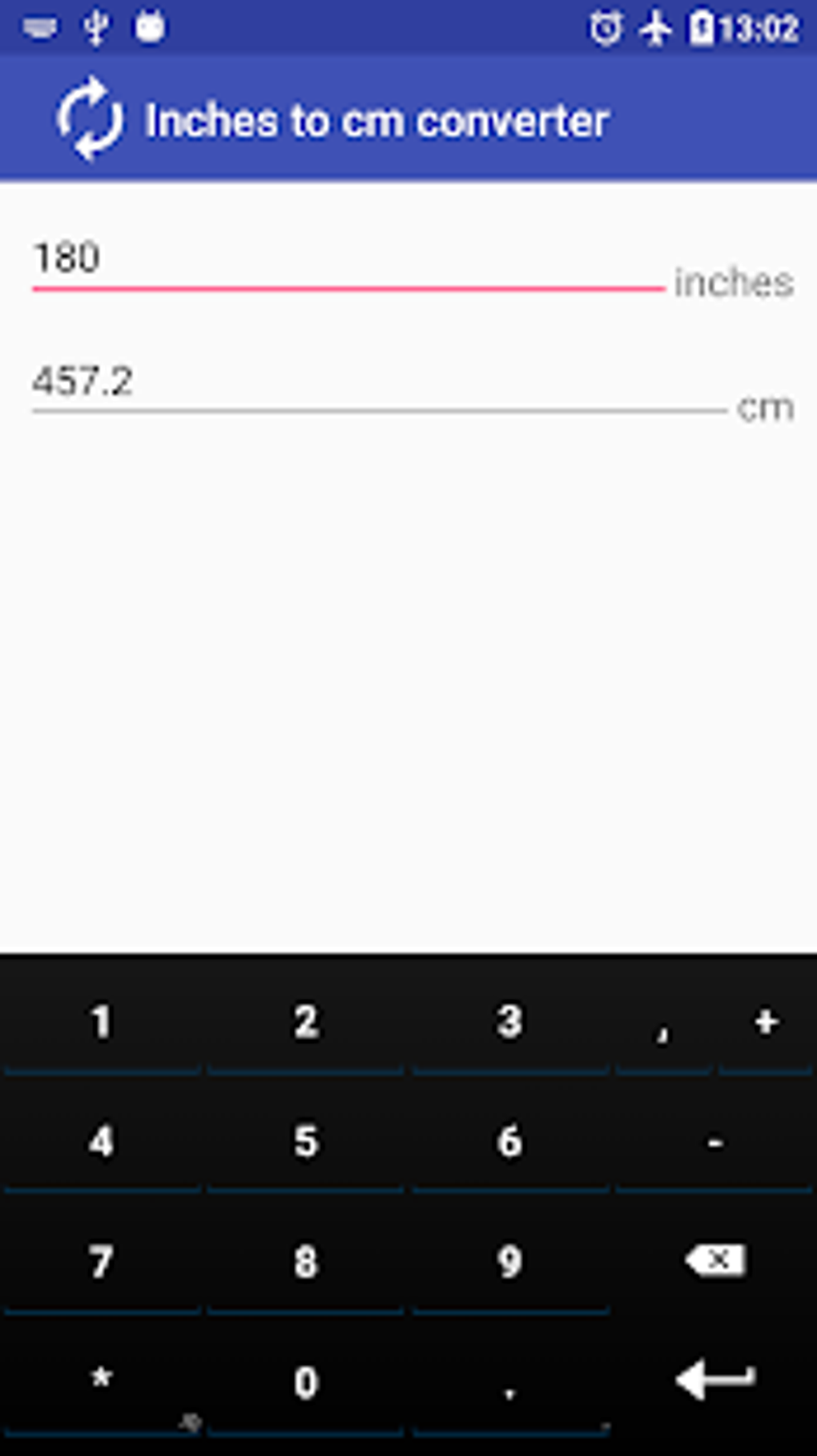Tap the plus key

pos(766,1022)
